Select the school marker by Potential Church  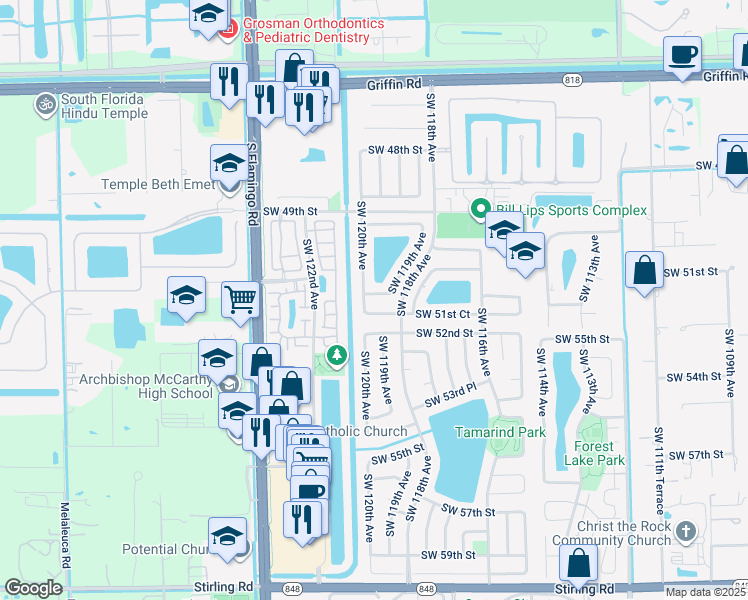tap(227, 537)
